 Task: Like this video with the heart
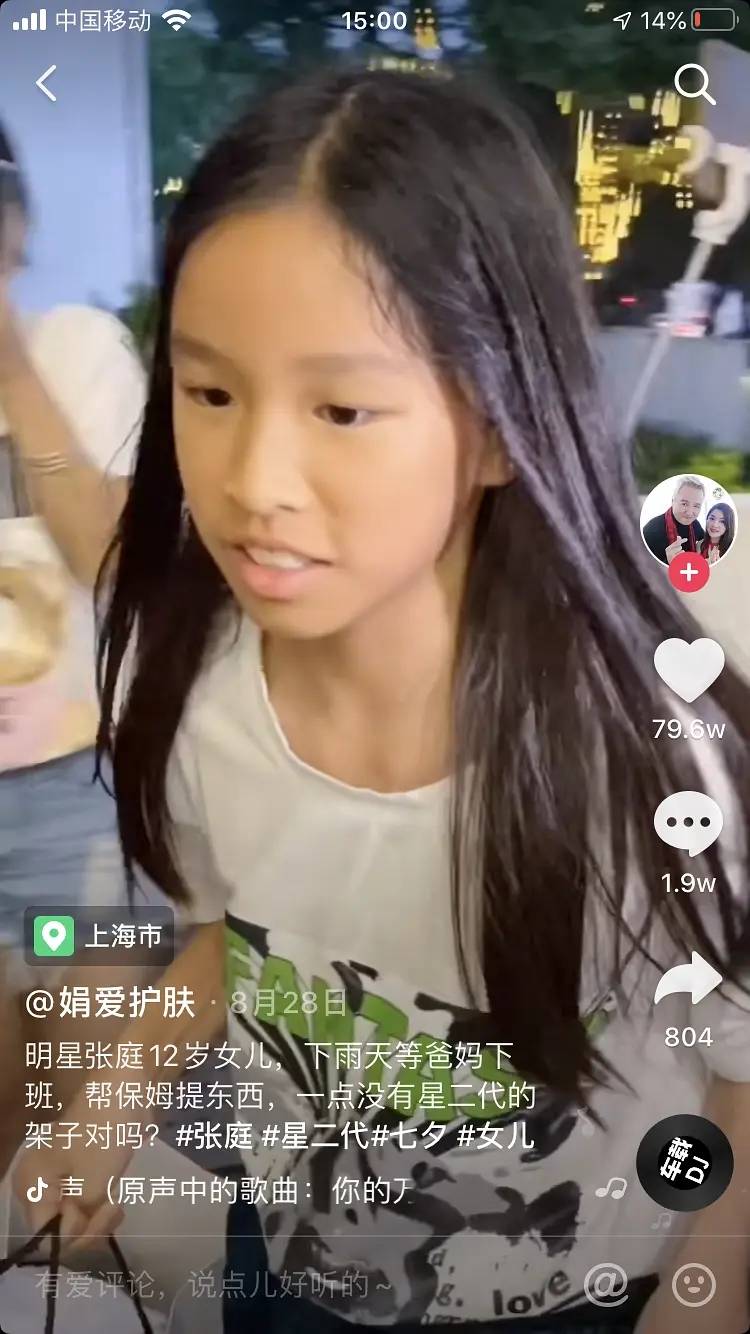click(688, 669)
